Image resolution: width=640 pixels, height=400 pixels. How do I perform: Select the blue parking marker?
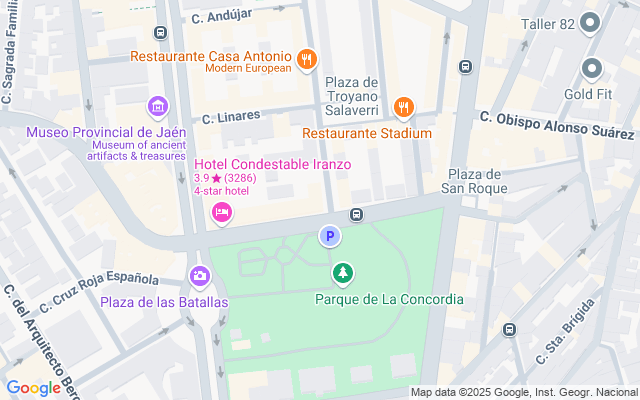329,237
